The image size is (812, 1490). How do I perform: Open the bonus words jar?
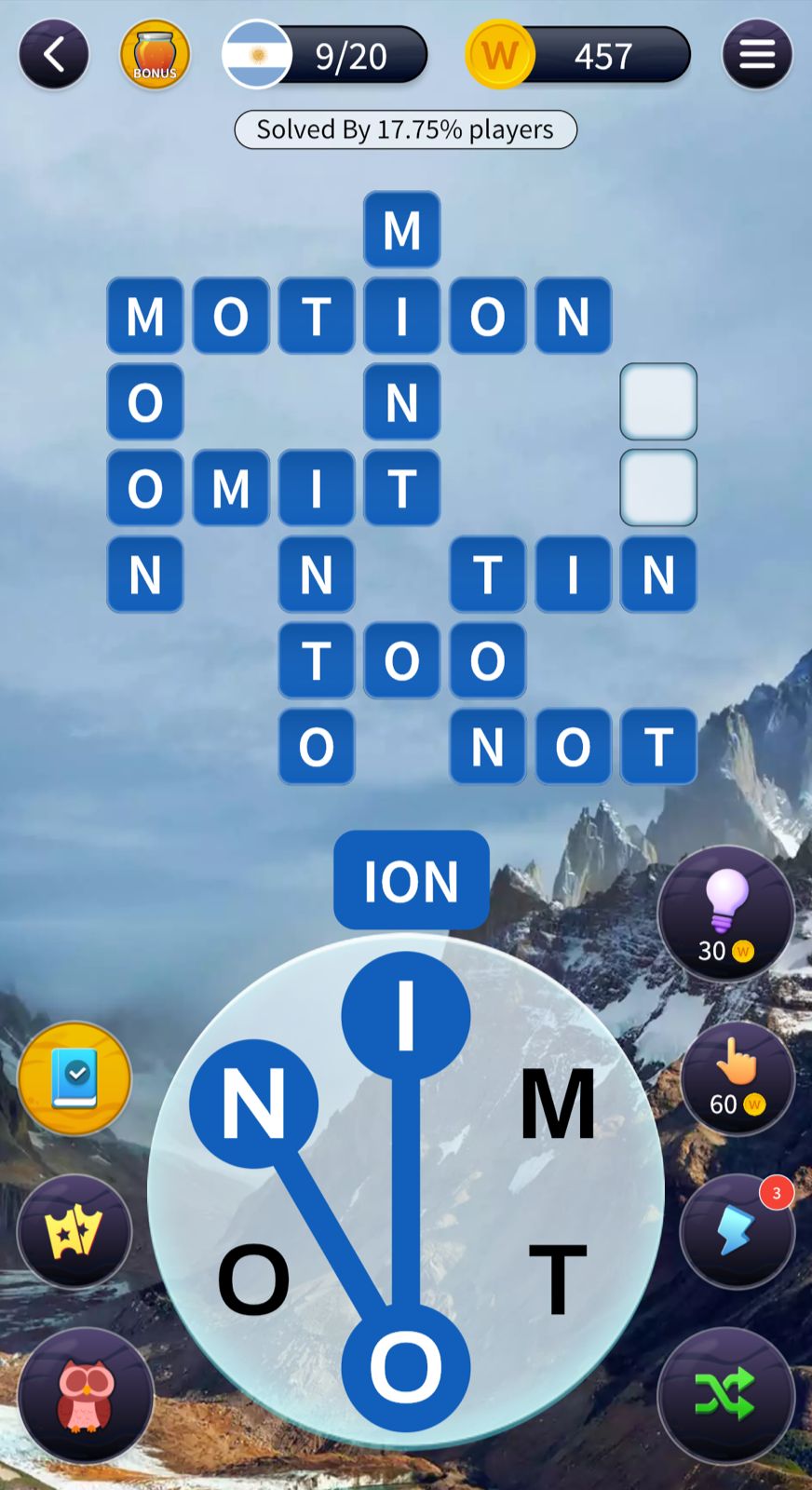click(x=155, y=55)
